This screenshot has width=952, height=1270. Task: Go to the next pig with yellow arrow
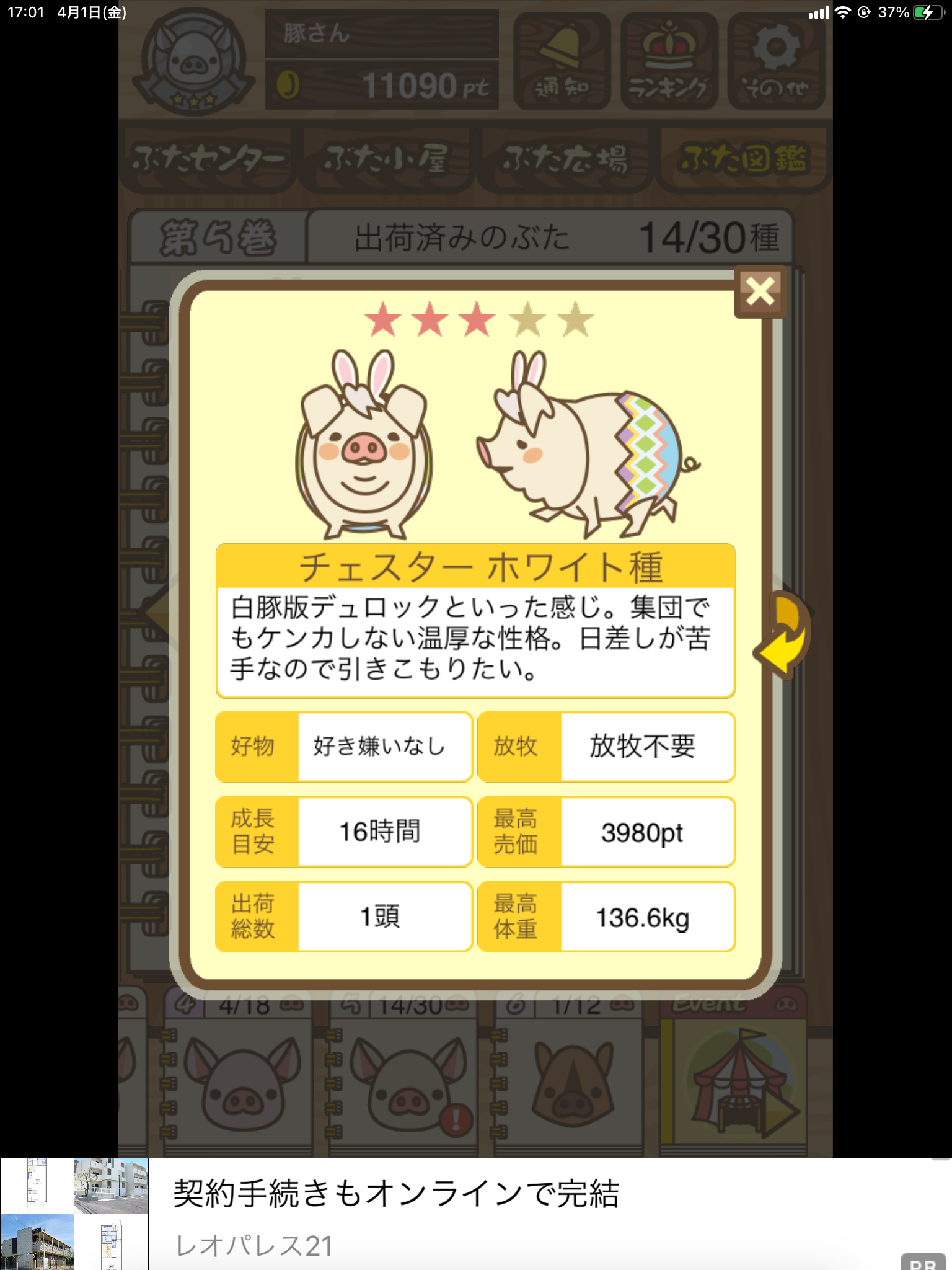(x=783, y=634)
